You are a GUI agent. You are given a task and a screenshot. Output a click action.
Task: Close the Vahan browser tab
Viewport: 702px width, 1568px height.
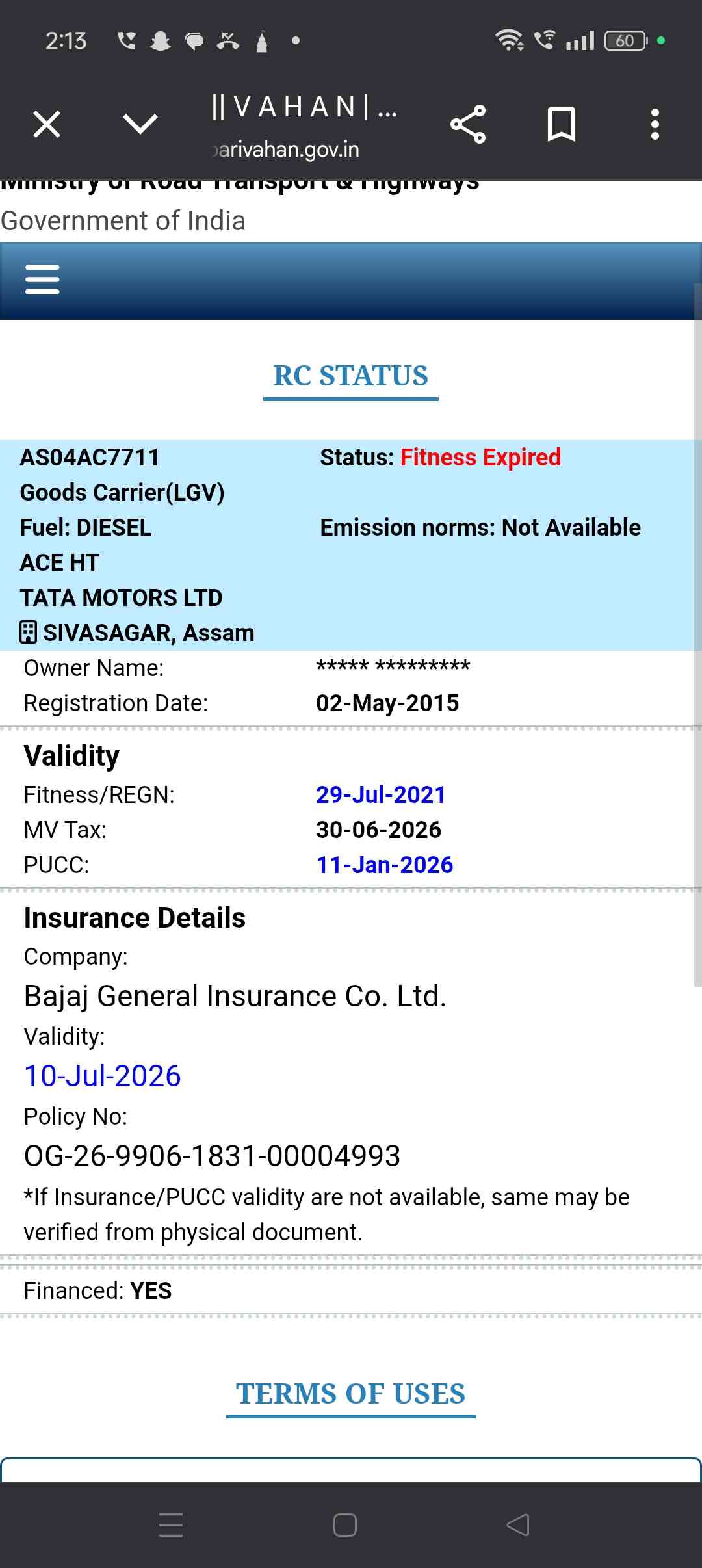(x=47, y=124)
